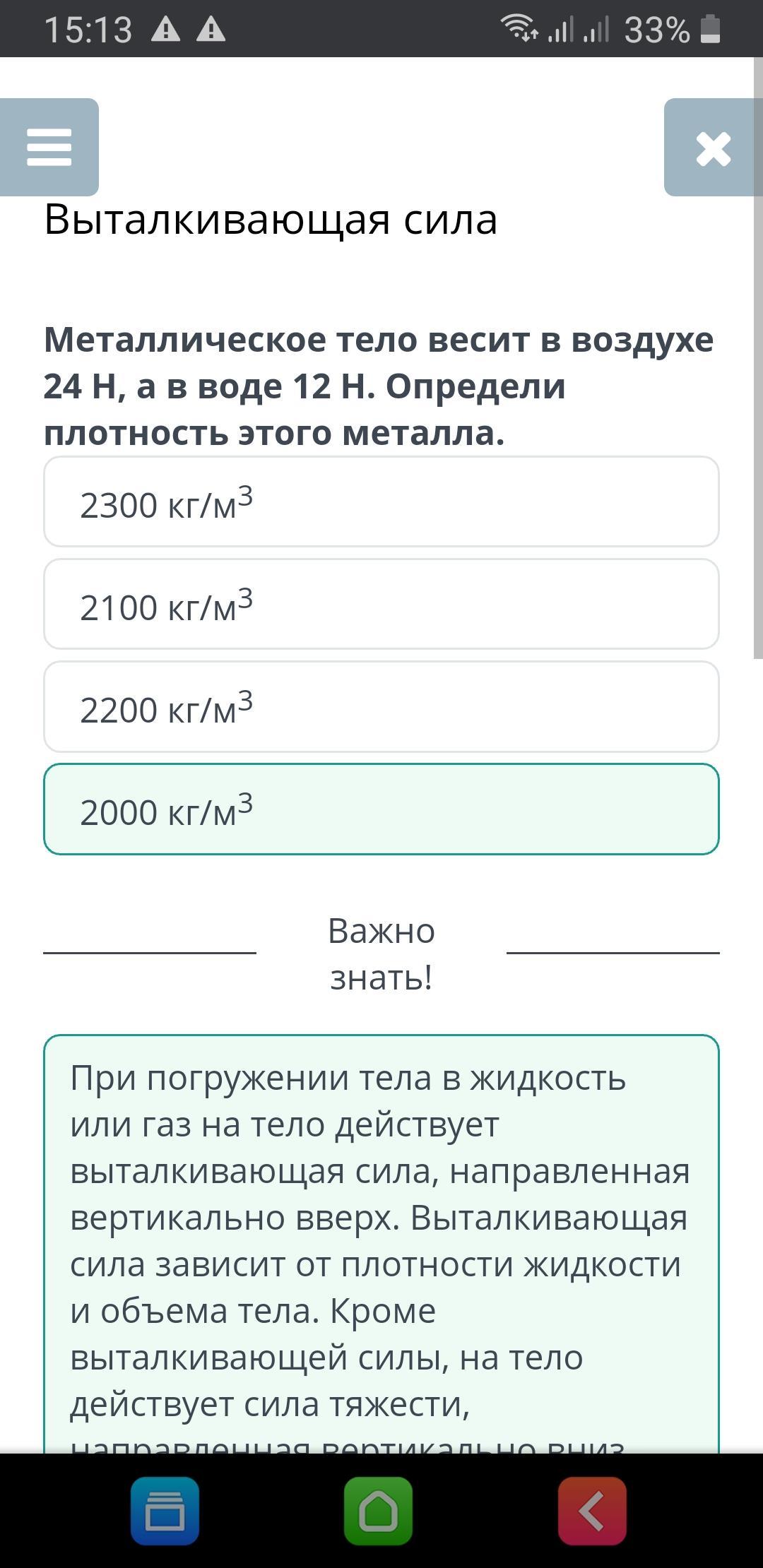Go back using the red arrow

(x=592, y=1511)
